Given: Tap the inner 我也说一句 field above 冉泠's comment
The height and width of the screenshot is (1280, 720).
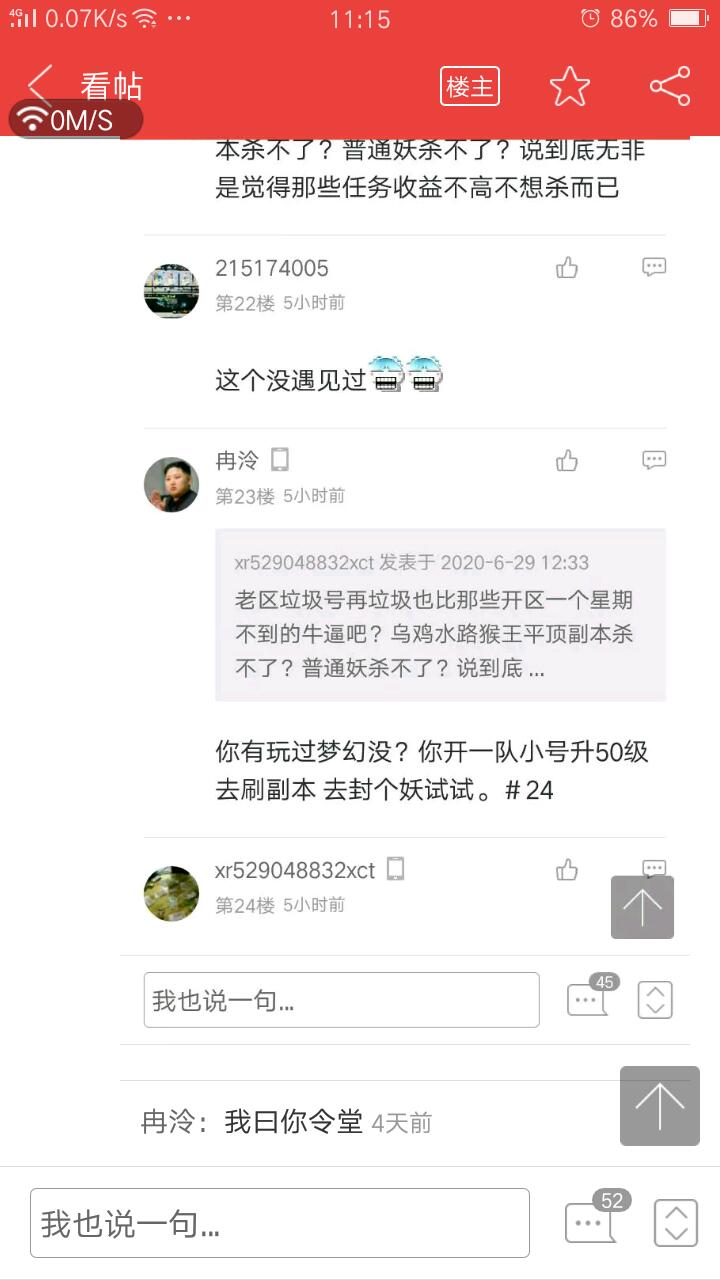Looking at the screenshot, I should [341, 1000].
